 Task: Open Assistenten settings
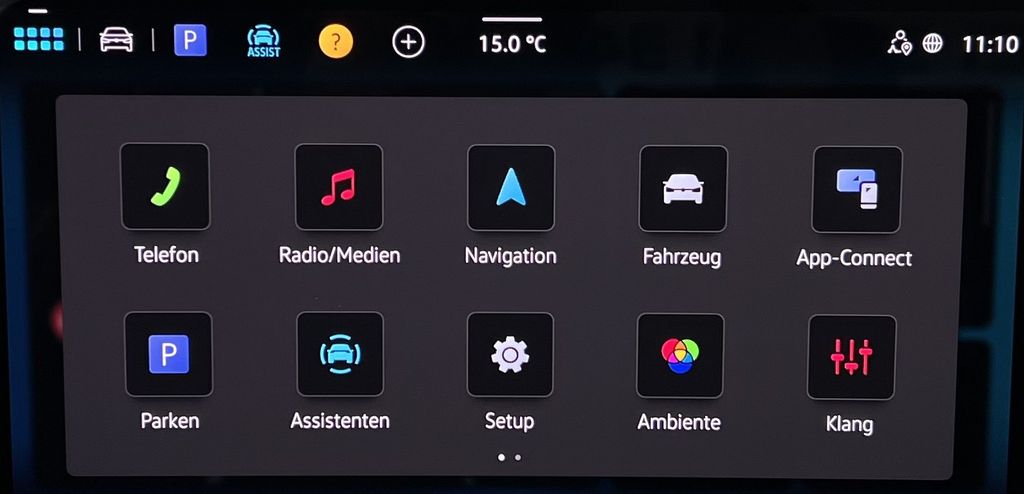[340, 354]
